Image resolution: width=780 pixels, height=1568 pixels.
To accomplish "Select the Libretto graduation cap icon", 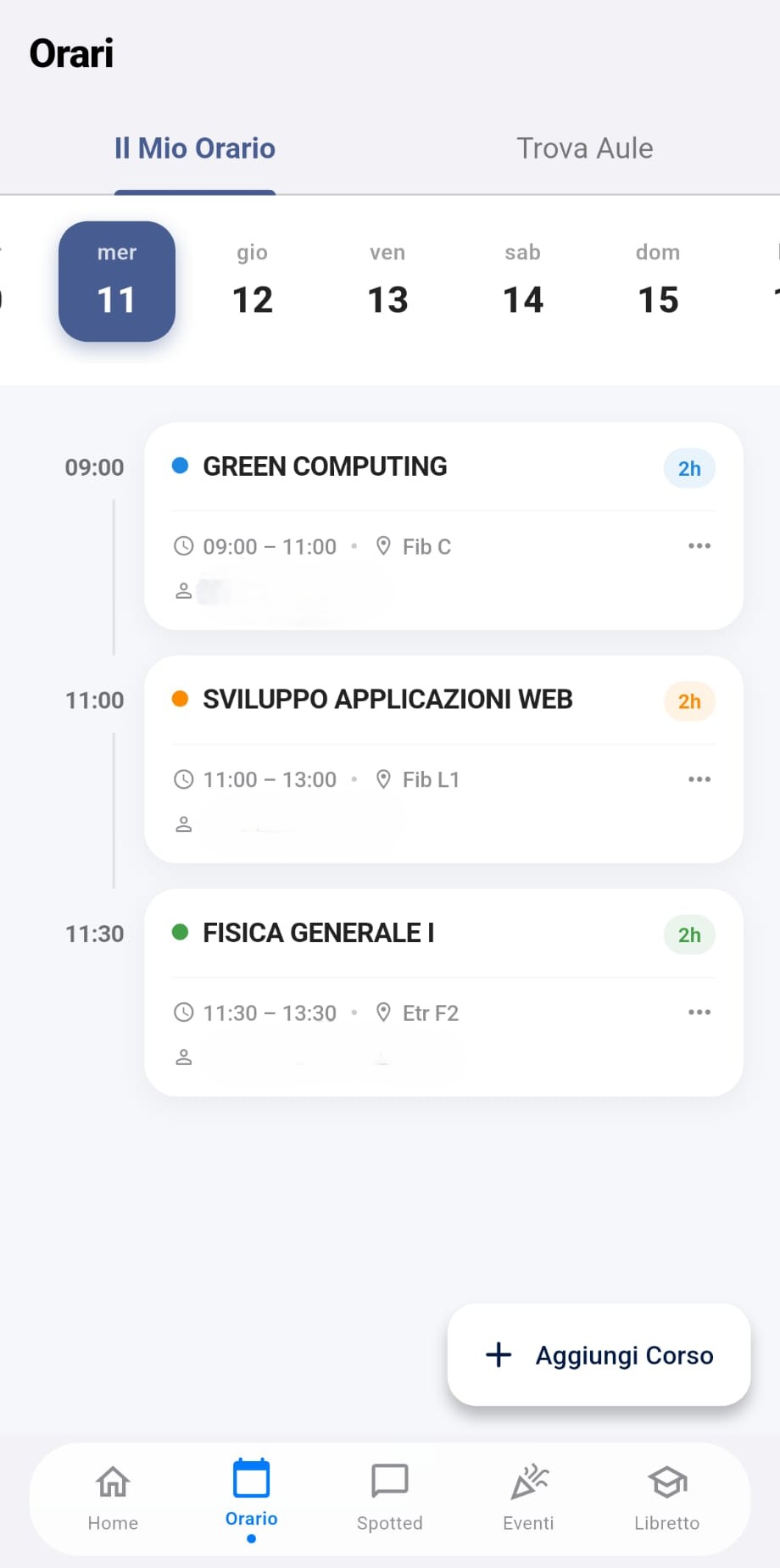I will [x=666, y=1480].
